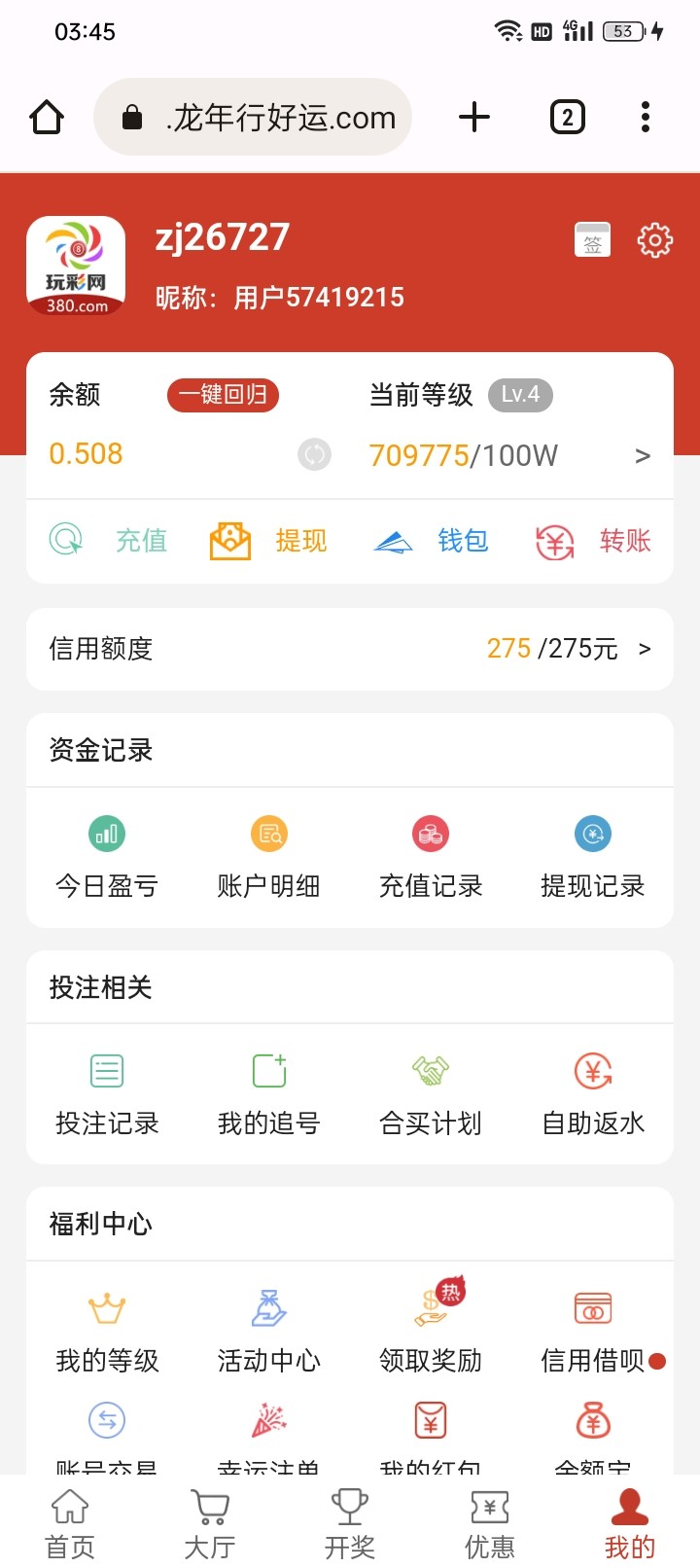Open the 充值记录 recharge records icon
Viewport: 700px width, 1568px height.
tap(431, 854)
